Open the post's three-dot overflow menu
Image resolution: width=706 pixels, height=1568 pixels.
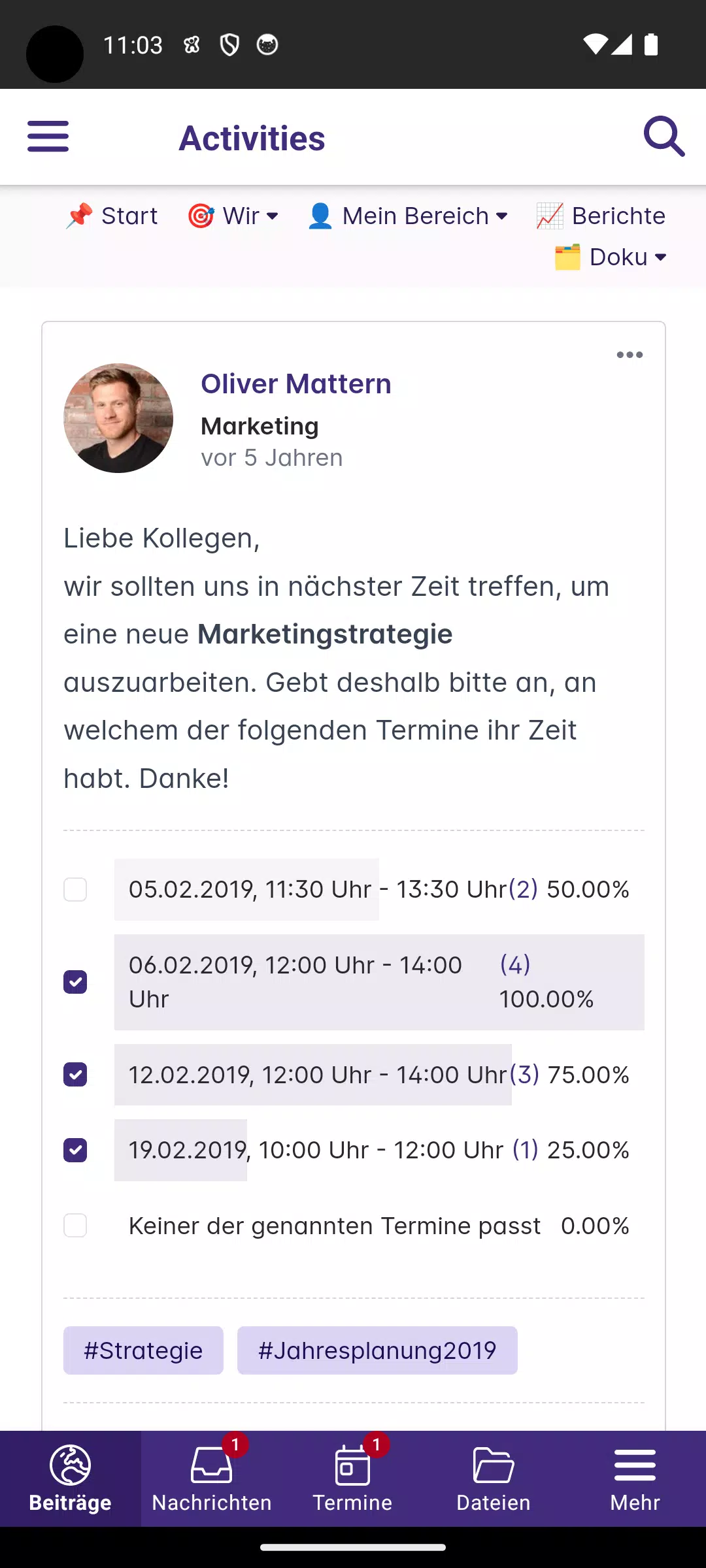(630, 355)
